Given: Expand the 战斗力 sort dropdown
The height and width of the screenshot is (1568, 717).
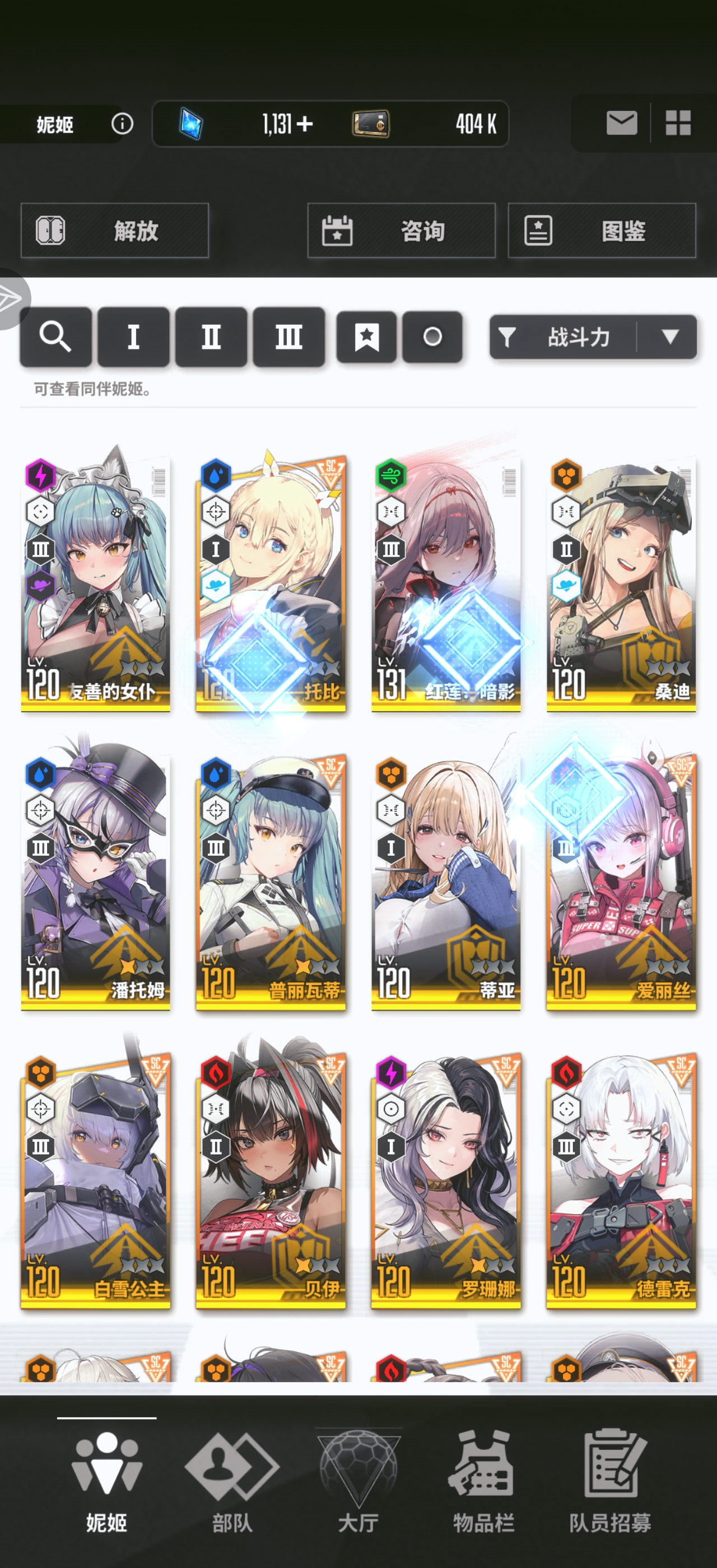Looking at the screenshot, I should pyautogui.click(x=669, y=337).
